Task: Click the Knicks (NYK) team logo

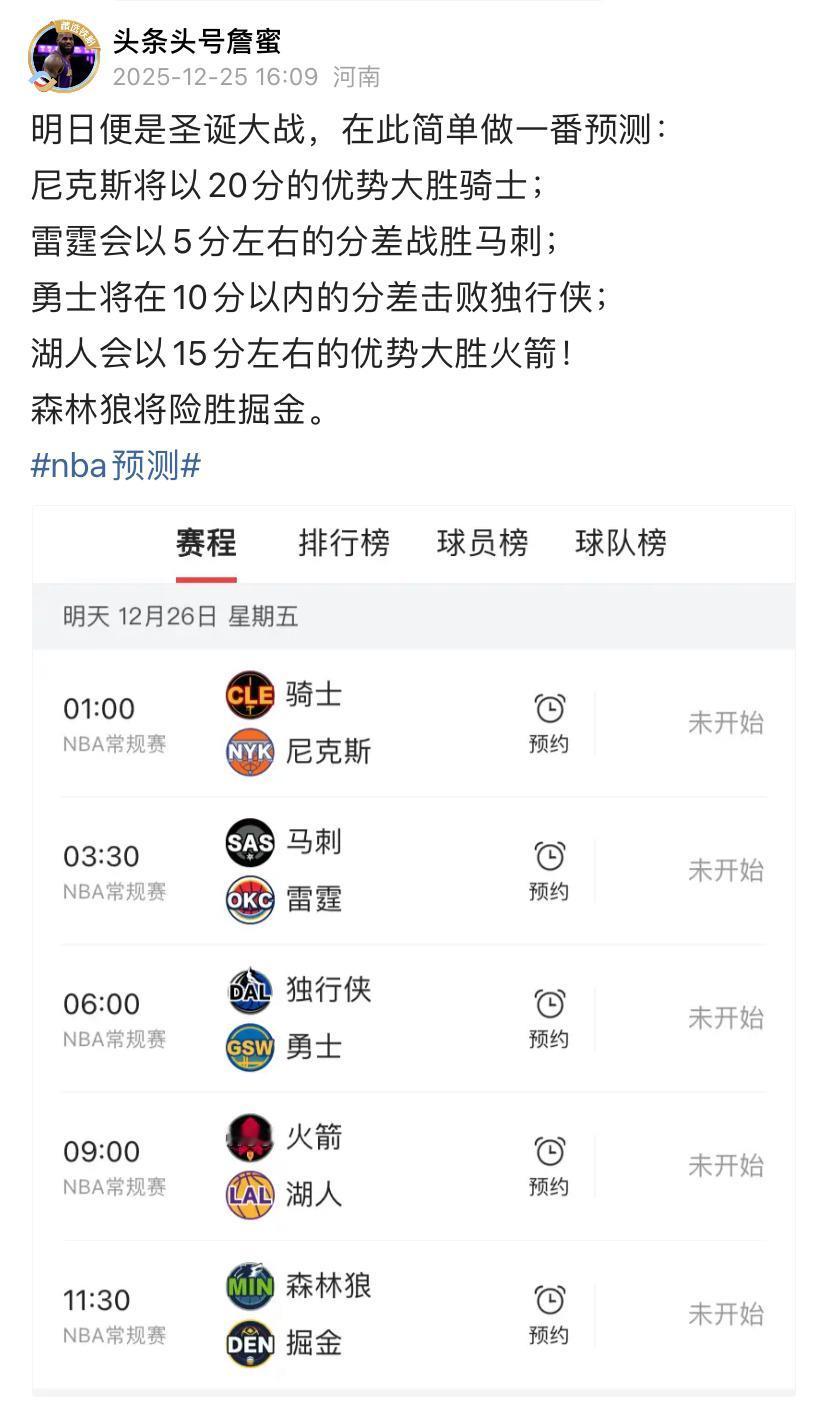Action: click(x=249, y=751)
